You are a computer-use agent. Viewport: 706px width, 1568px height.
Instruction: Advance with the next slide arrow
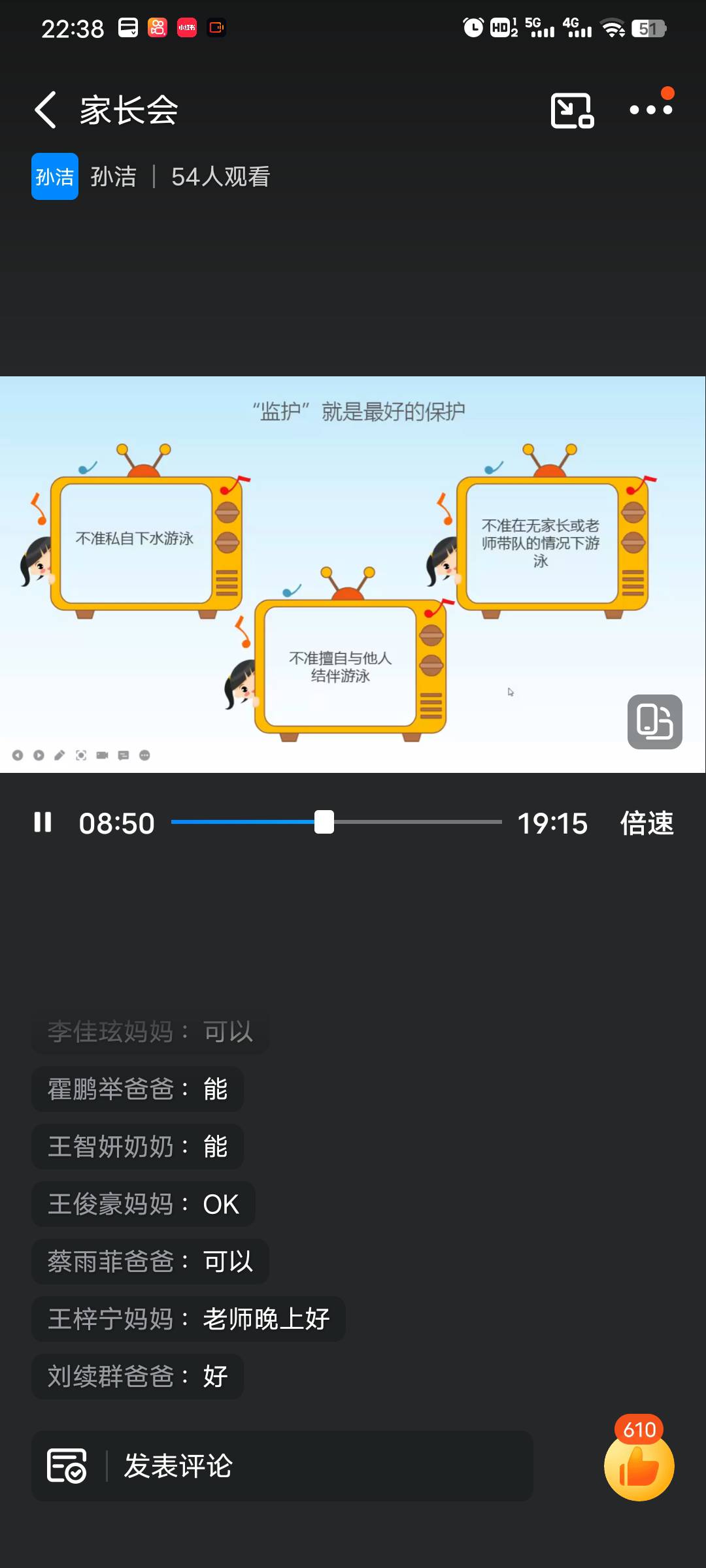click(x=39, y=755)
